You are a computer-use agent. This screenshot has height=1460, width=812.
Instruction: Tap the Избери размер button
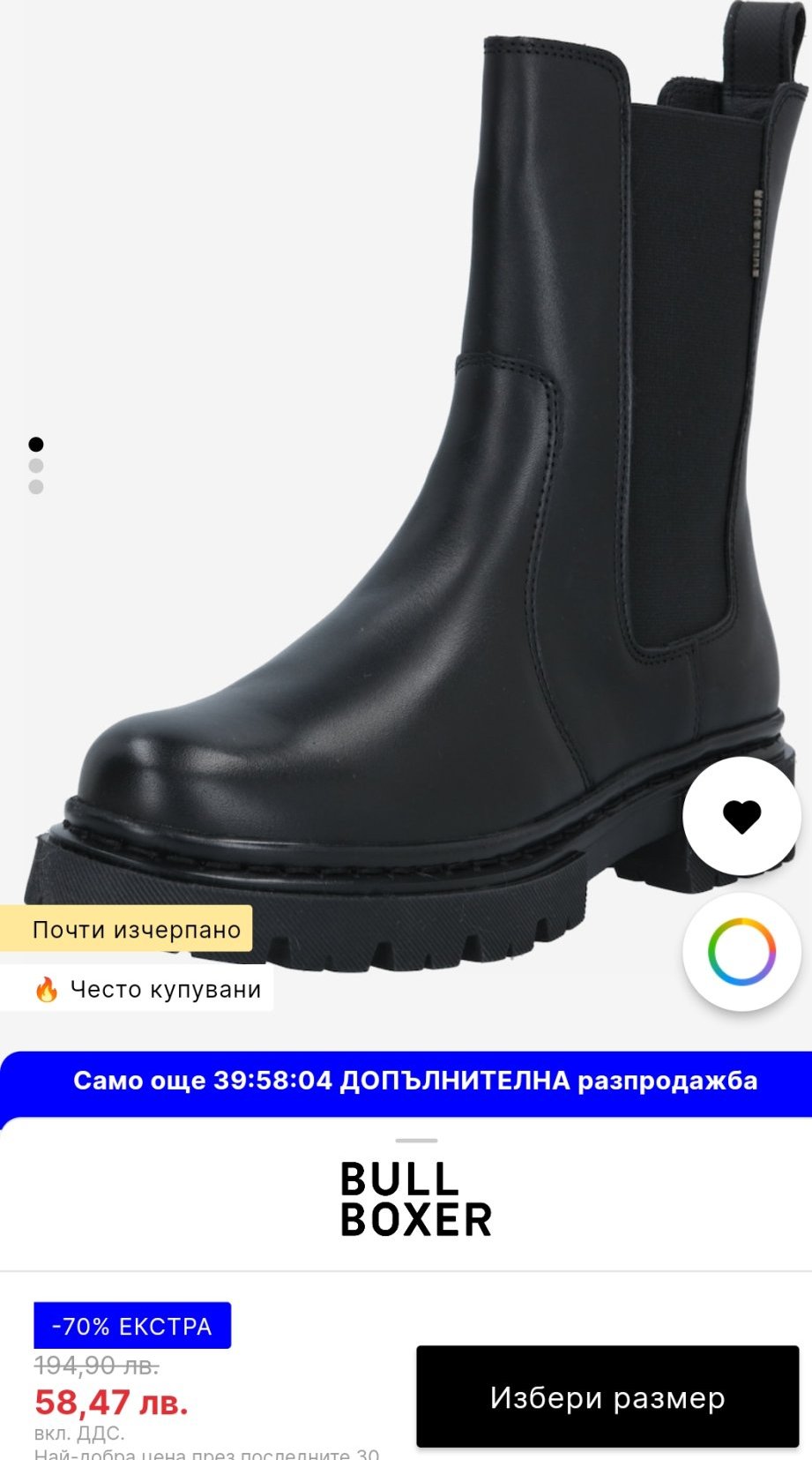[x=607, y=1397]
